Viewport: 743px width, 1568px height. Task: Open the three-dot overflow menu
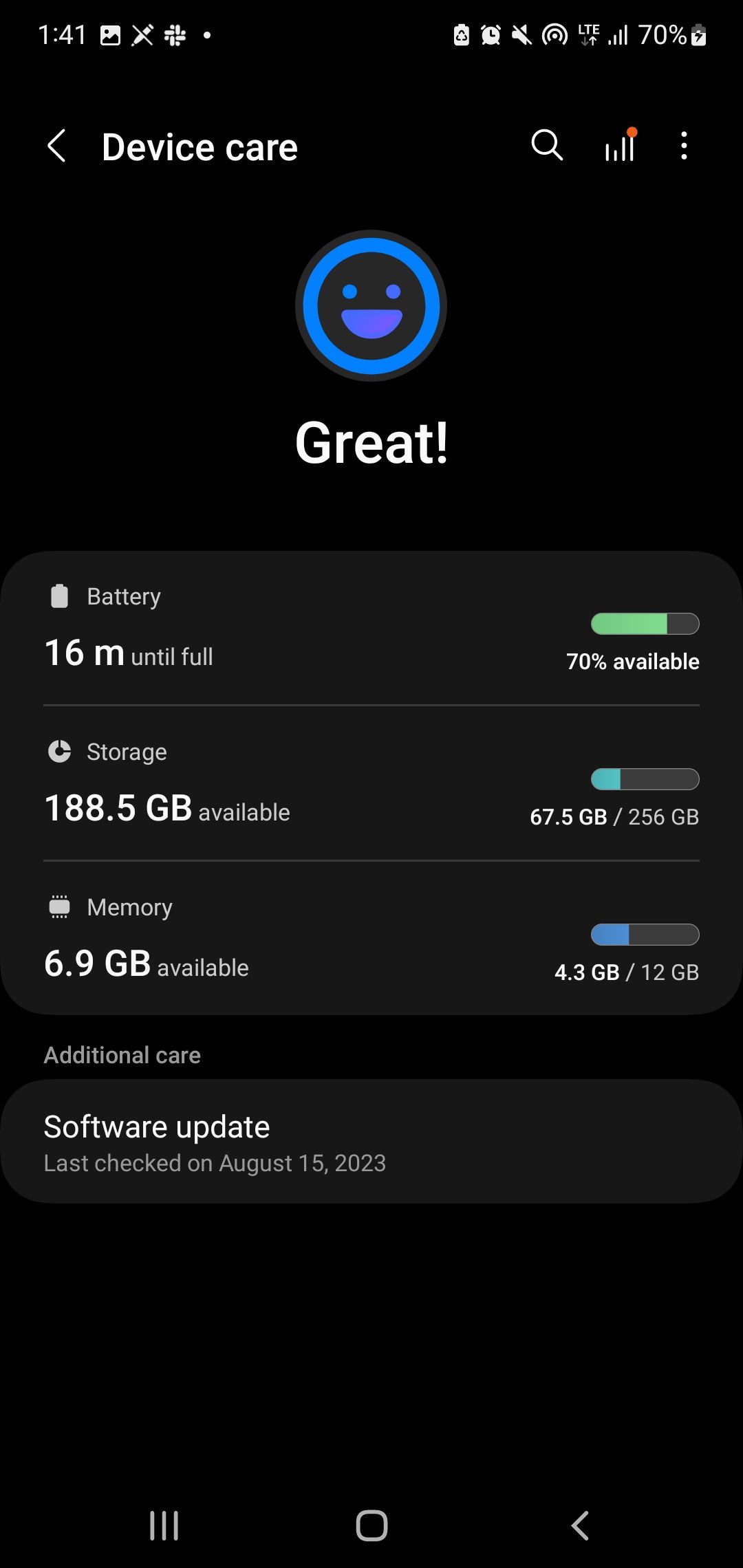point(683,145)
